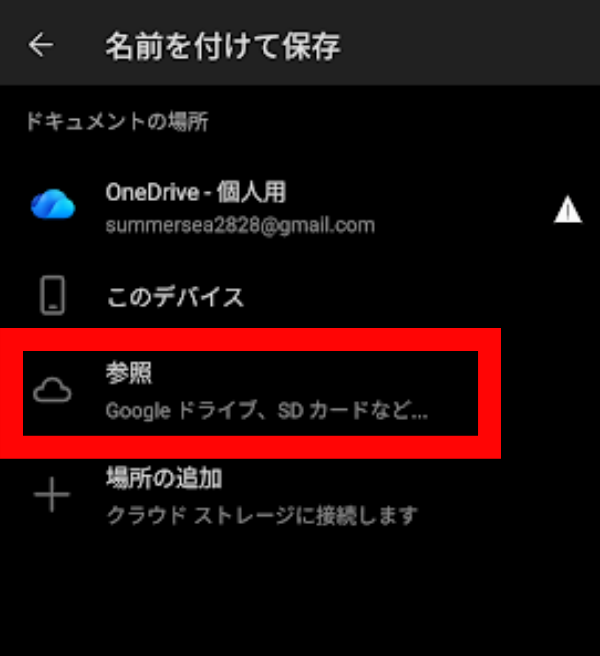This screenshot has width=600, height=656.
Task: Select OneDrive - 個人用 as save location
Action: [x=240, y=207]
